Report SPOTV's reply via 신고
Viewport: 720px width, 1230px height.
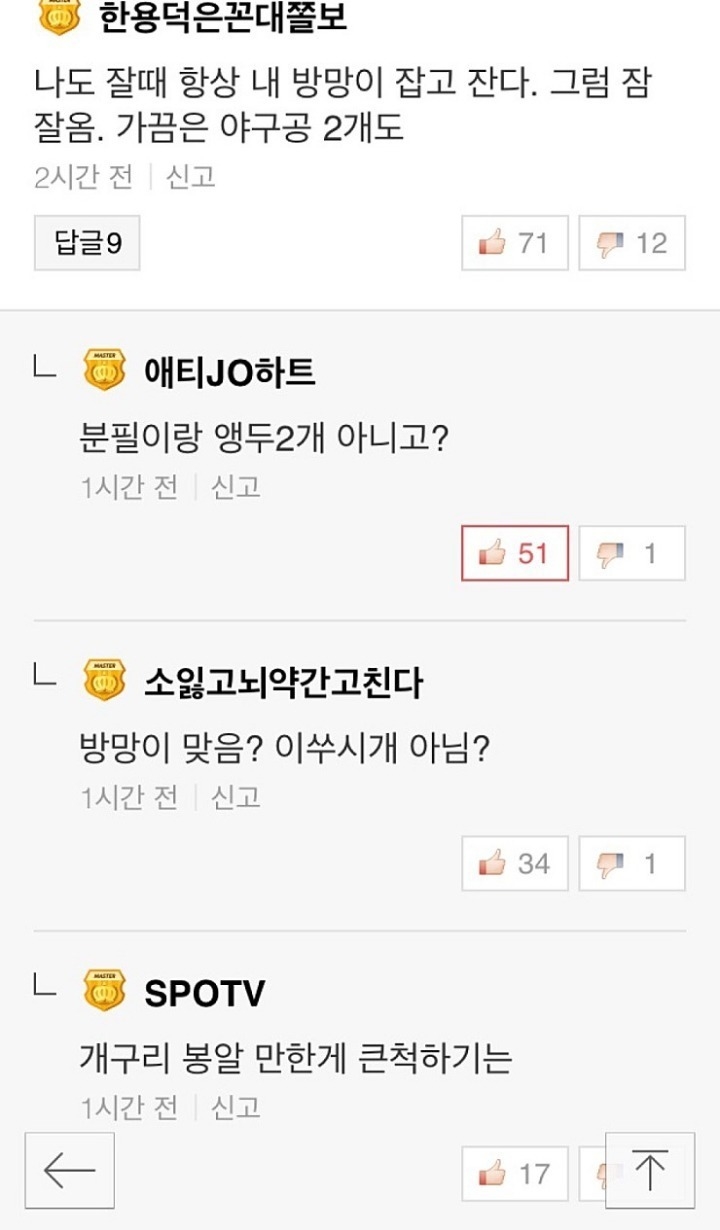click(x=236, y=1107)
